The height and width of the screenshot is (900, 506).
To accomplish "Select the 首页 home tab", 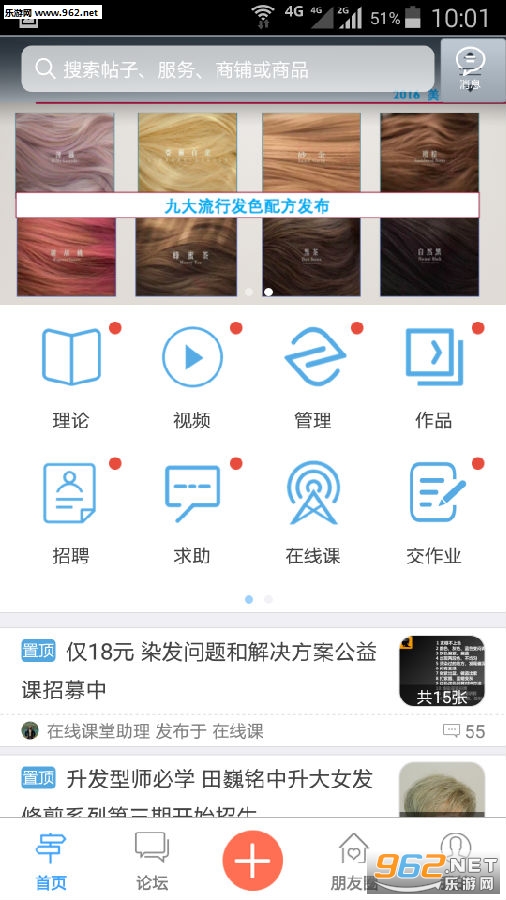I will (51, 861).
